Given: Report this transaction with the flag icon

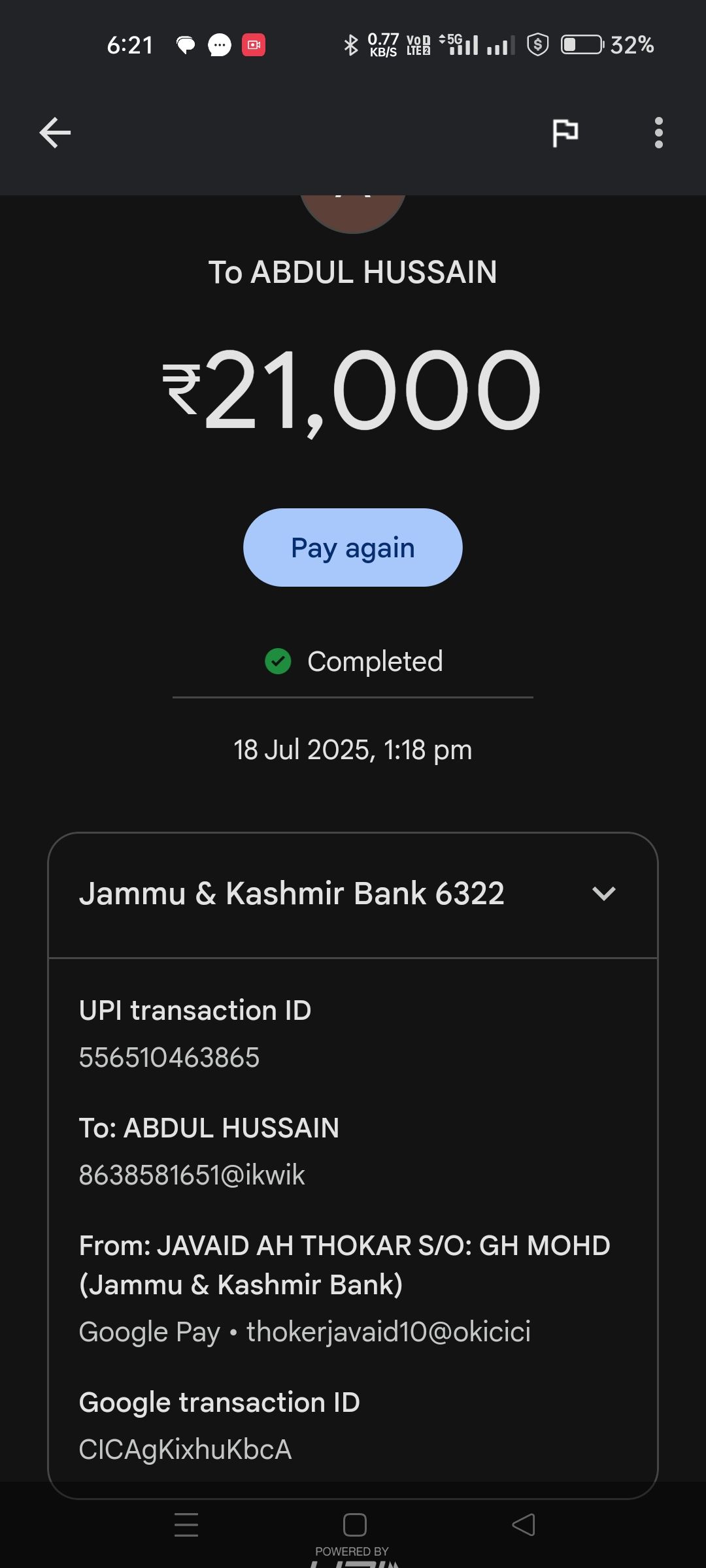Looking at the screenshot, I should click(x=565, y=133).
